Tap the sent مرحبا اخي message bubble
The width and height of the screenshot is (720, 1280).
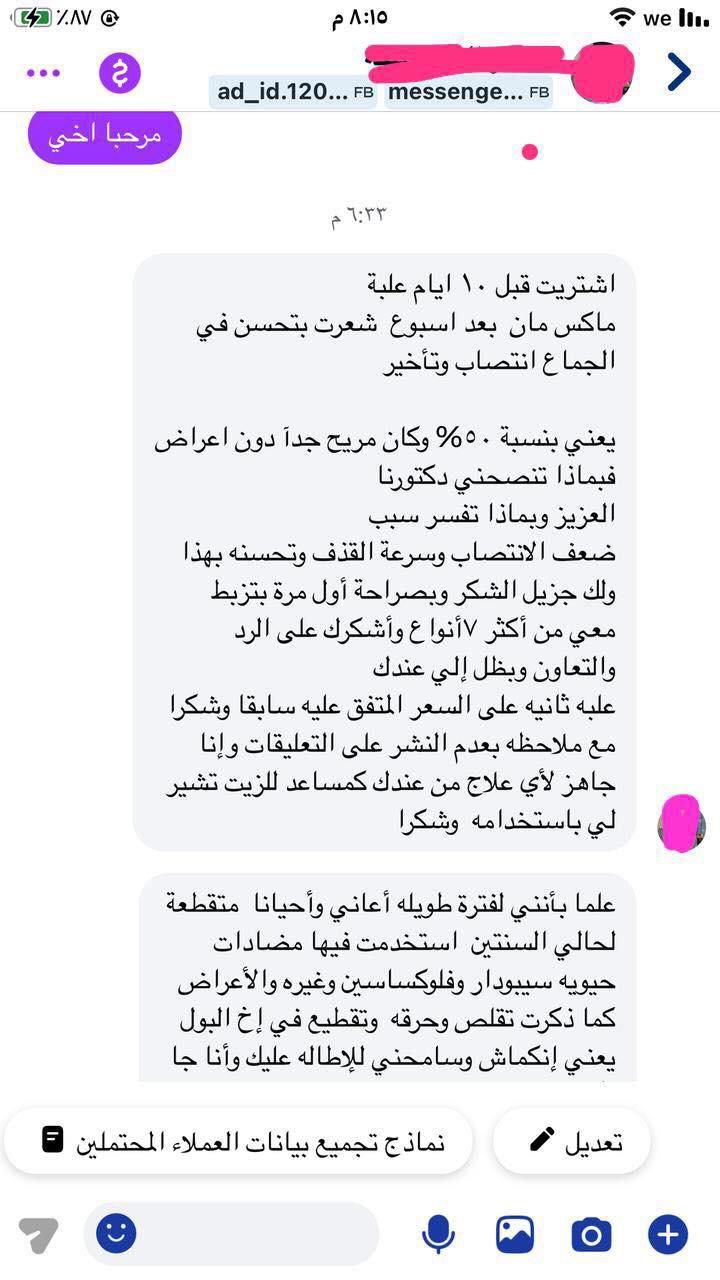pyautogui.click(x=105, y=136)
